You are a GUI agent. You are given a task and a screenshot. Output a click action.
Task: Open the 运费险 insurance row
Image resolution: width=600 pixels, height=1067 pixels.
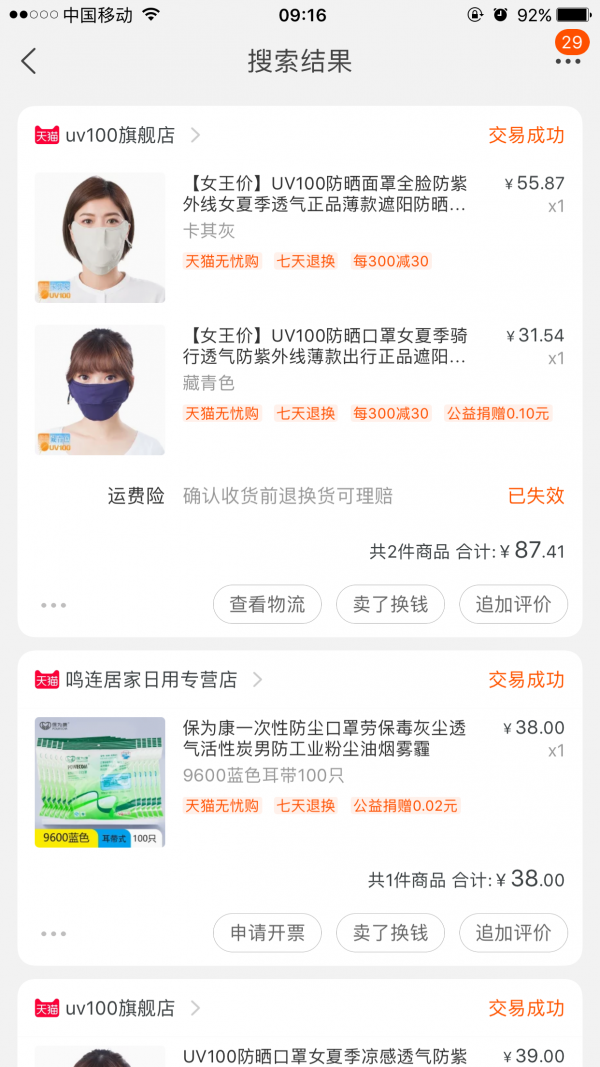(x=299, y=496)
